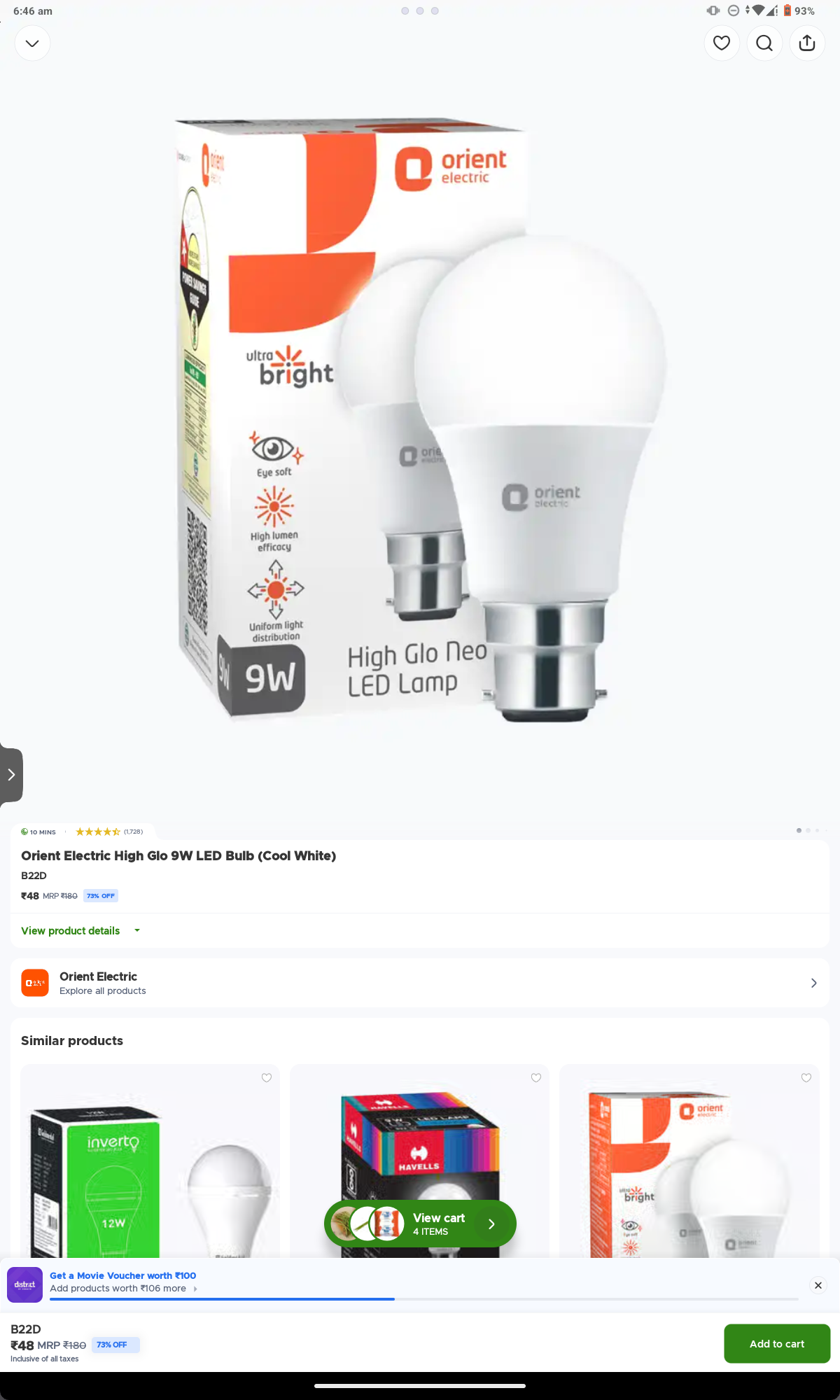Open the product main image
The height and width of the screenshot is (1400, 840).
(x=420, y=420)
